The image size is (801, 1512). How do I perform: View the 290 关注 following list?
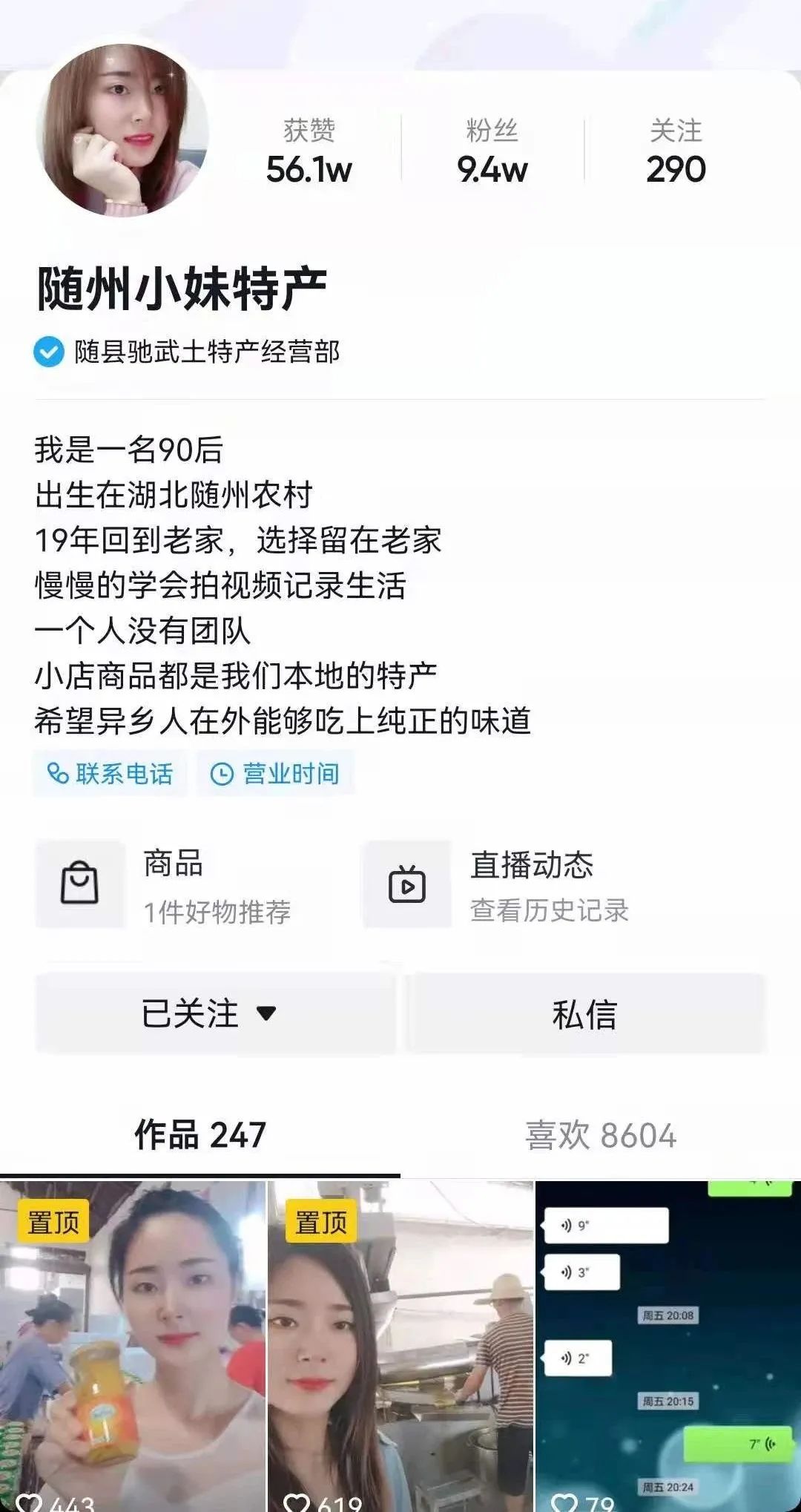coord(675,151)
